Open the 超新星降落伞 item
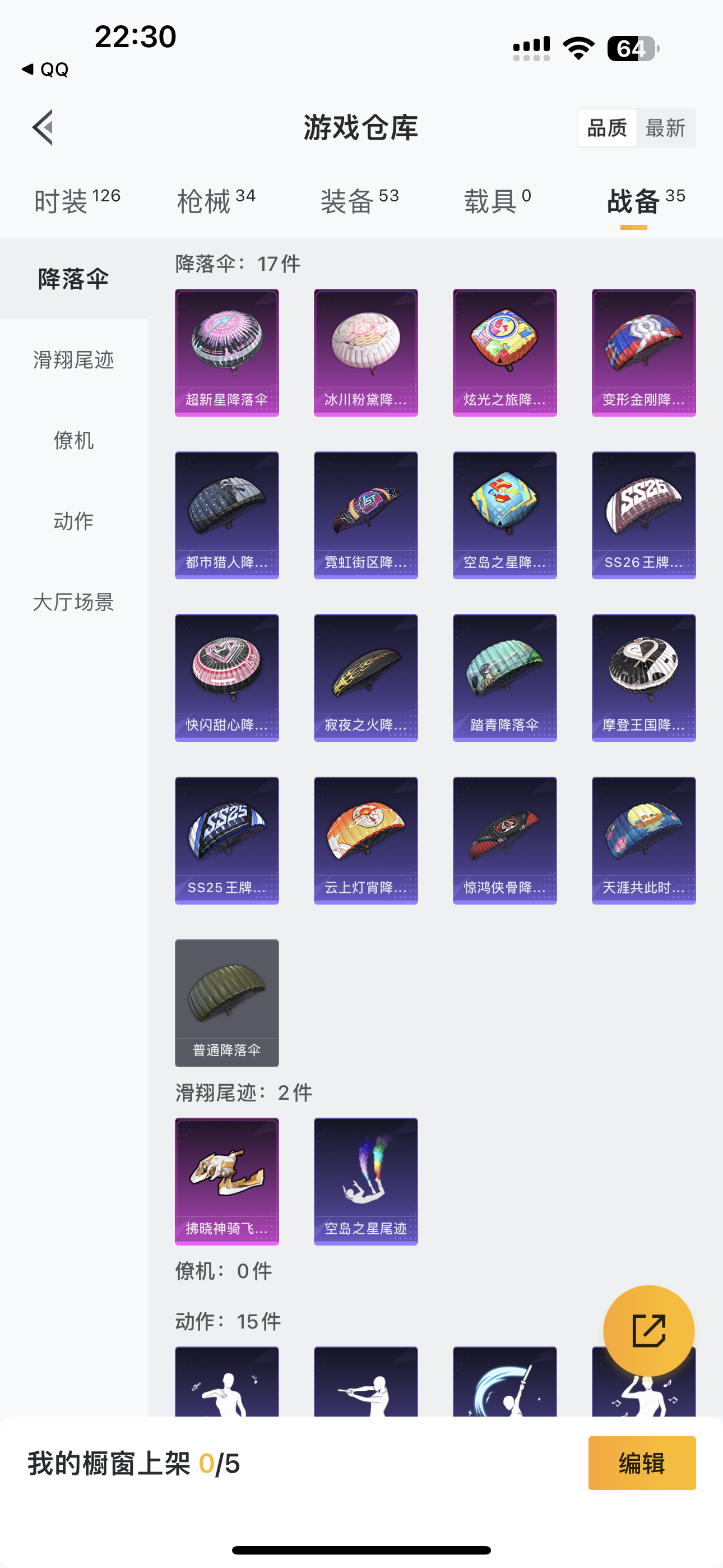 227,352
